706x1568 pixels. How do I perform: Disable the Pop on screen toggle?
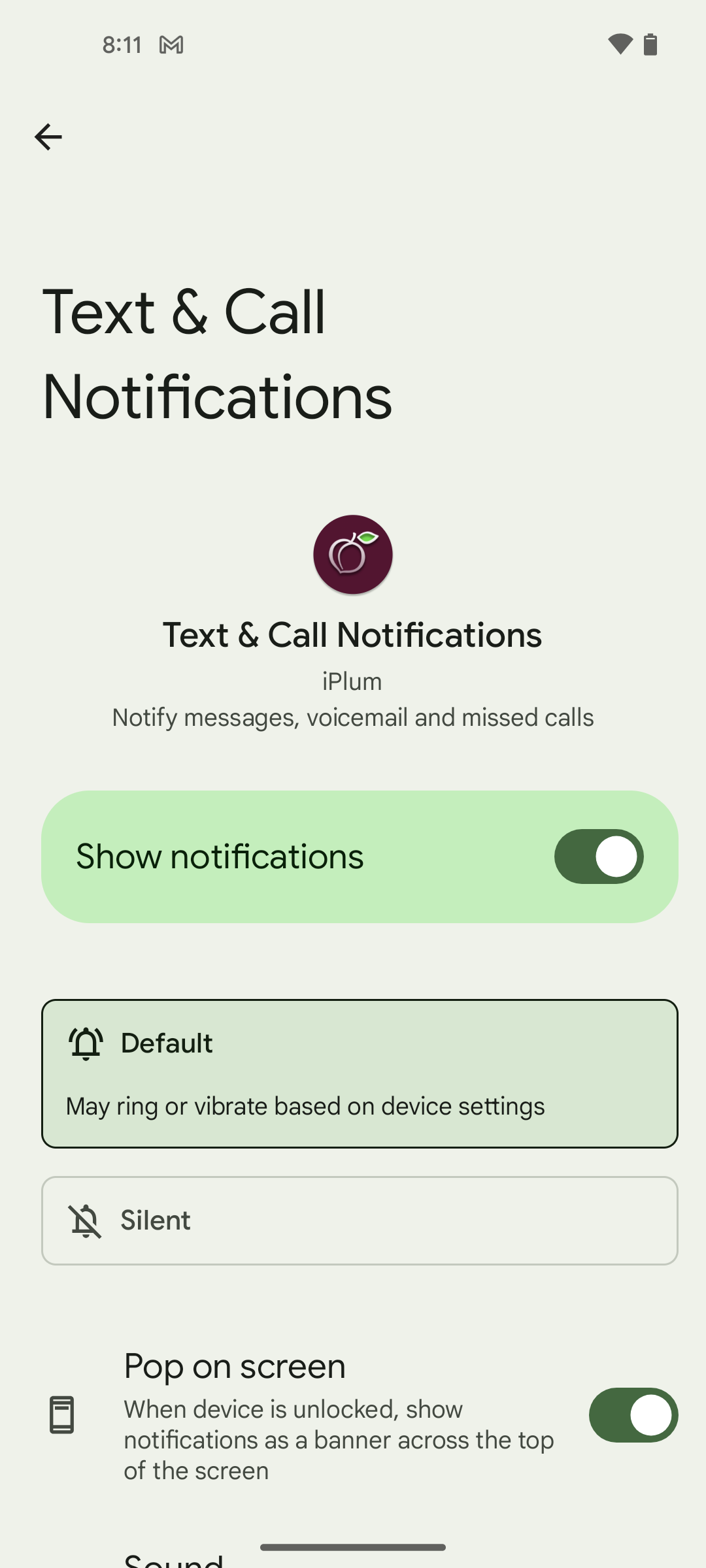[633, 1415]
